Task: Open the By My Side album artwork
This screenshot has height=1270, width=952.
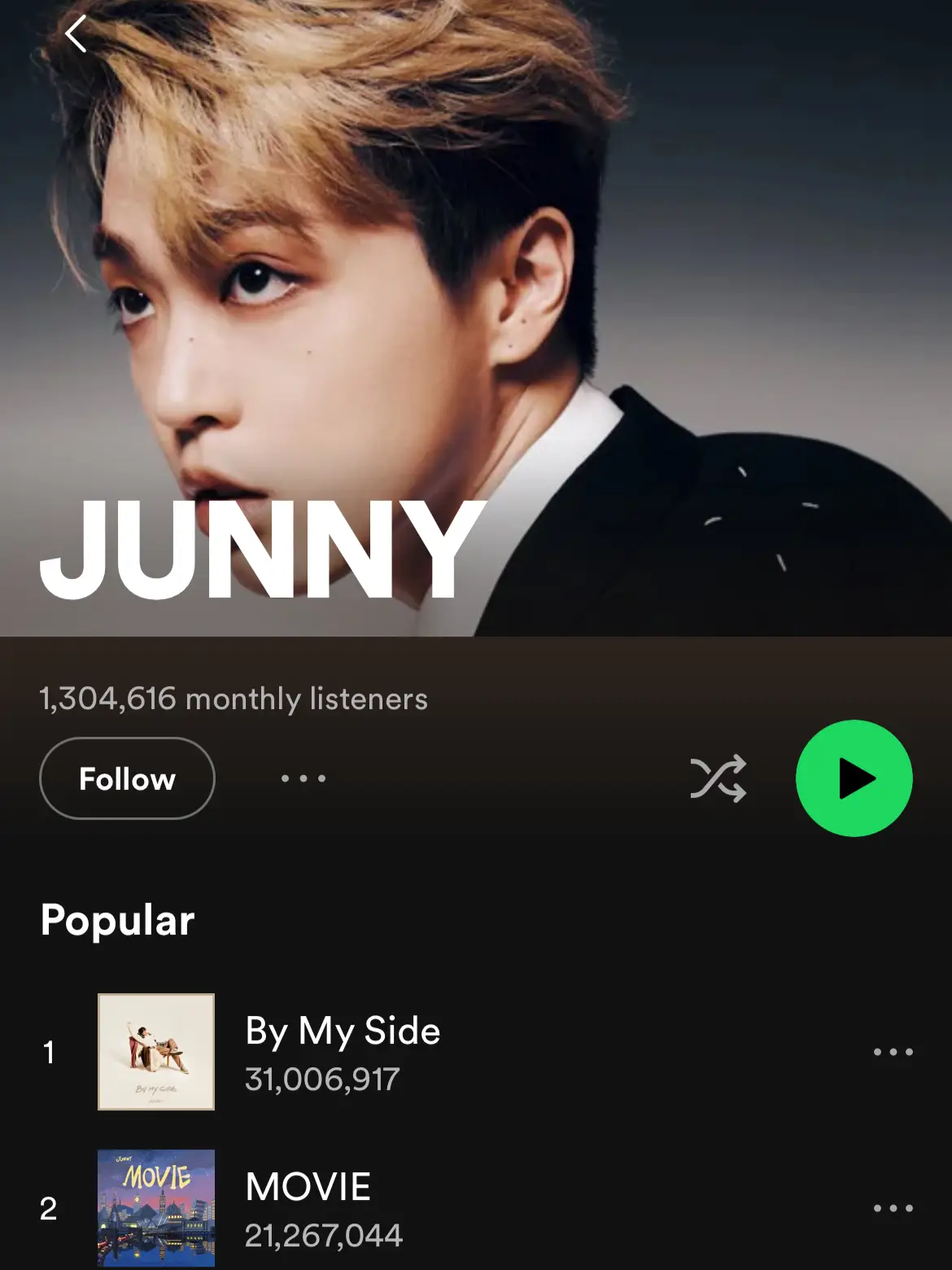Action: 156,1052
